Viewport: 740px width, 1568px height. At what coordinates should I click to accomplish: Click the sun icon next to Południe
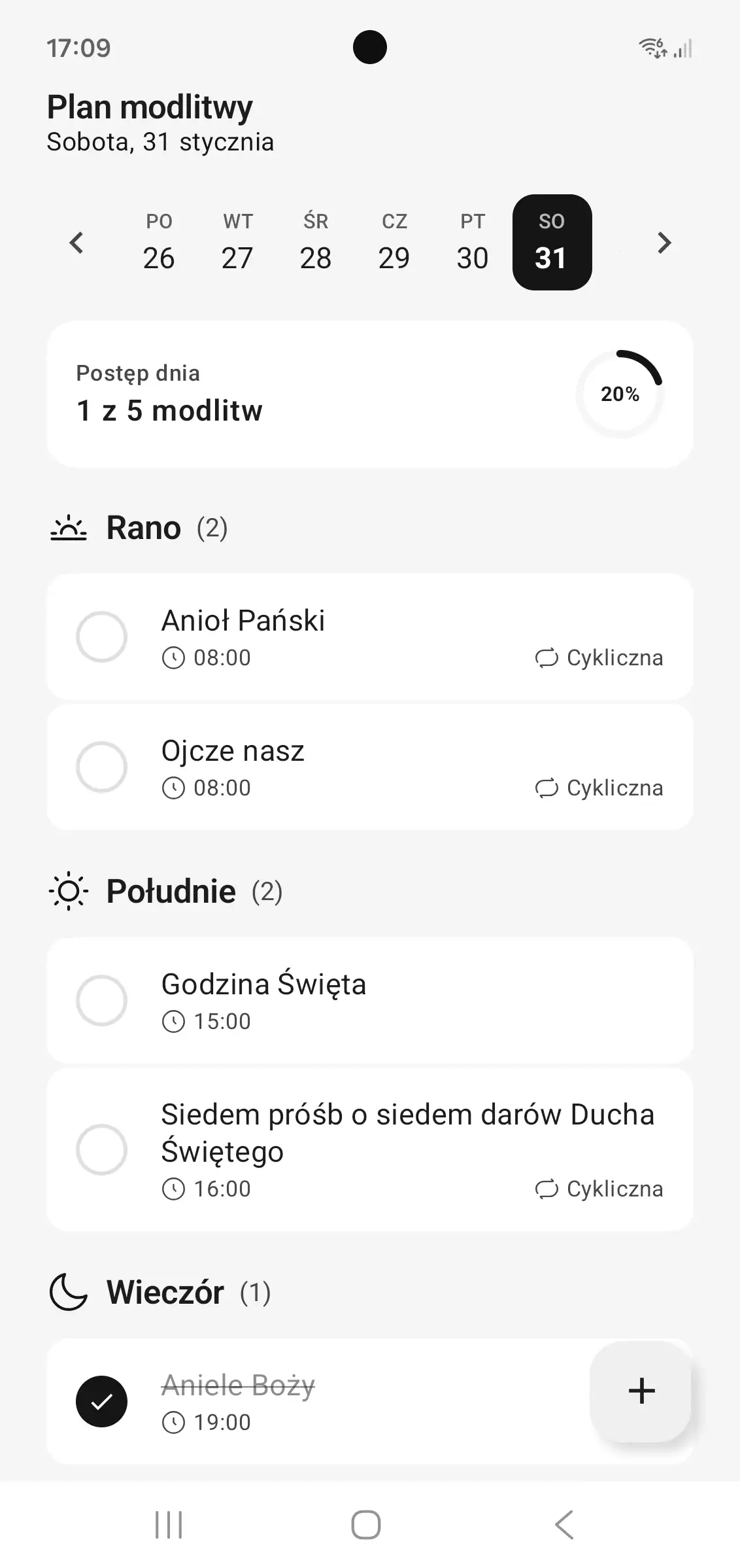coord(68,891)
